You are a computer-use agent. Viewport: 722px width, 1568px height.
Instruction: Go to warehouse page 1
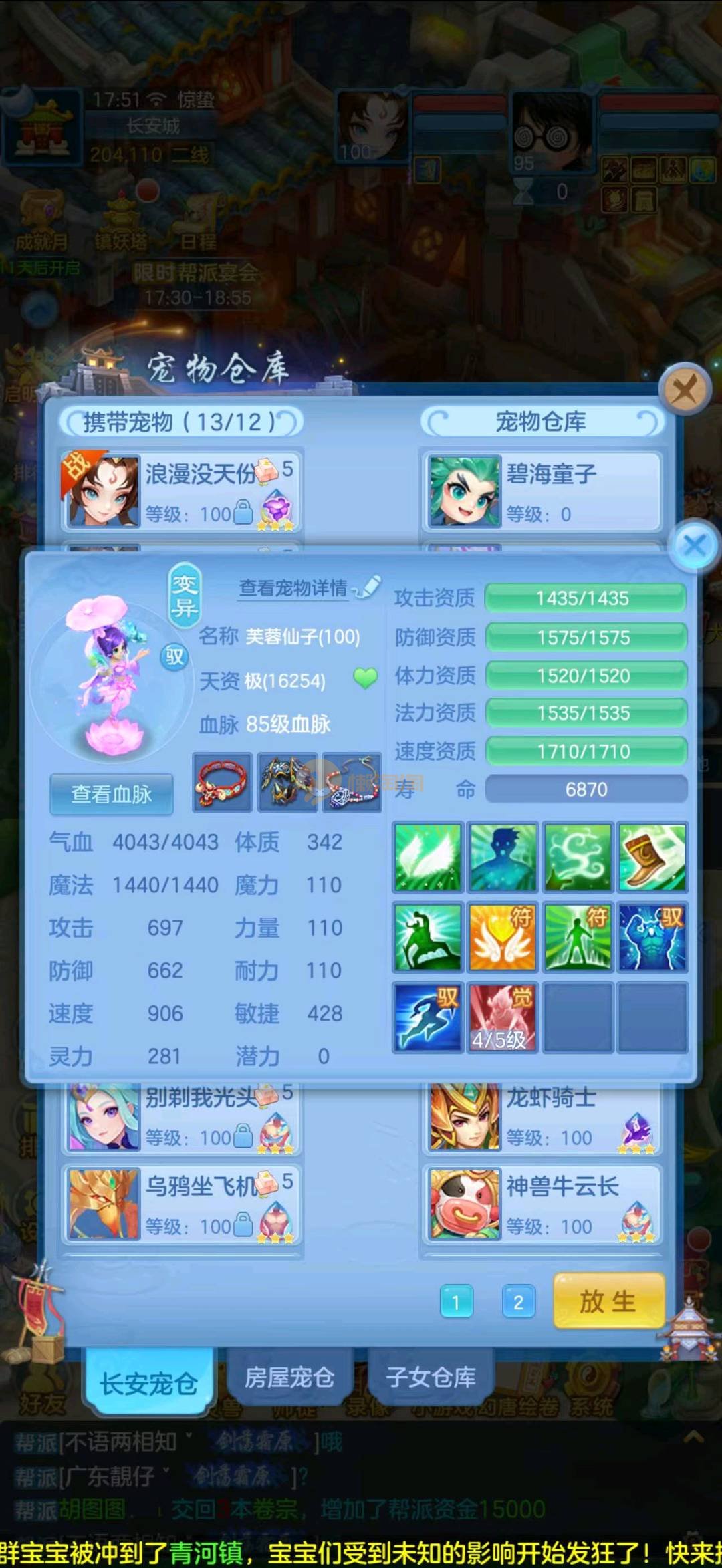pyautogui.click(x=457, y=1302)
